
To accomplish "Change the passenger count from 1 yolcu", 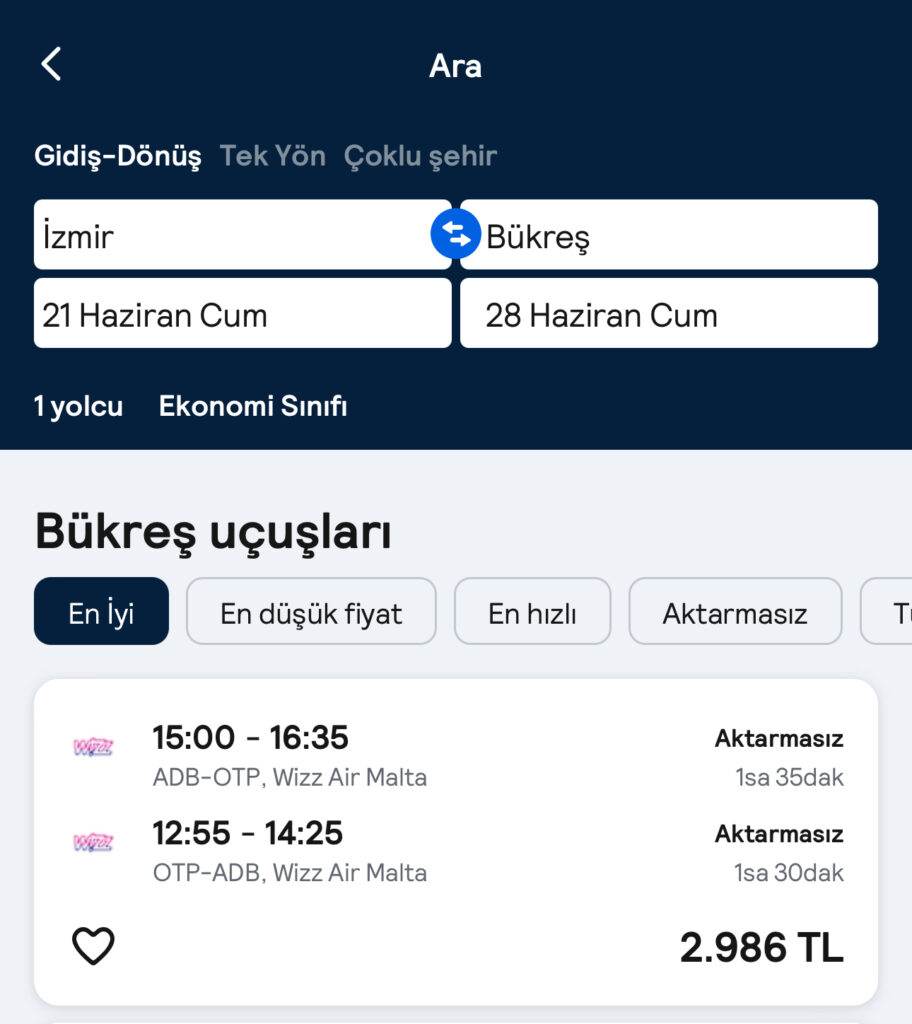I will pyautogui.click(x=78, y=406).
